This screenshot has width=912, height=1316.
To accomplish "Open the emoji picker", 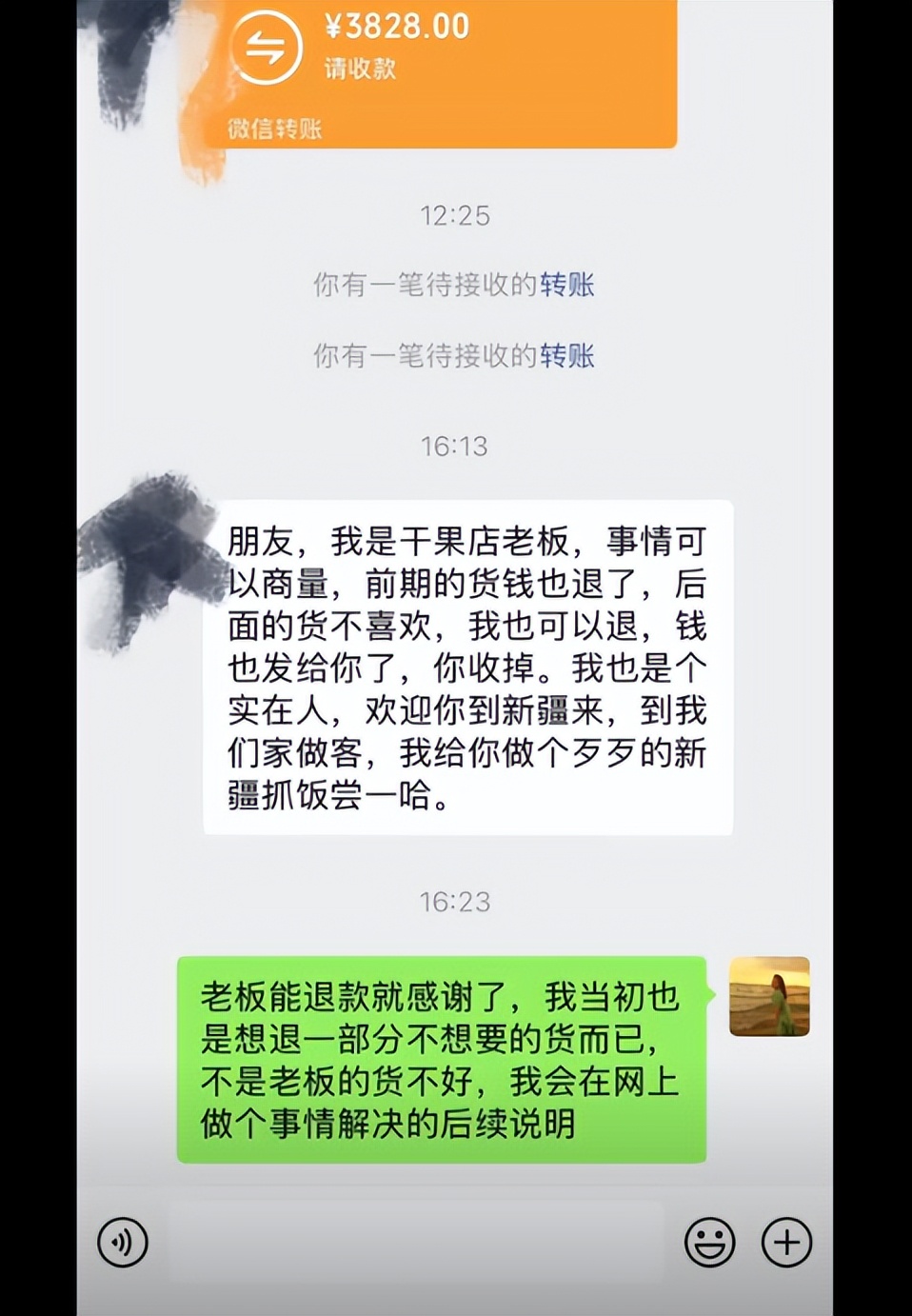I will point(710,1242).
